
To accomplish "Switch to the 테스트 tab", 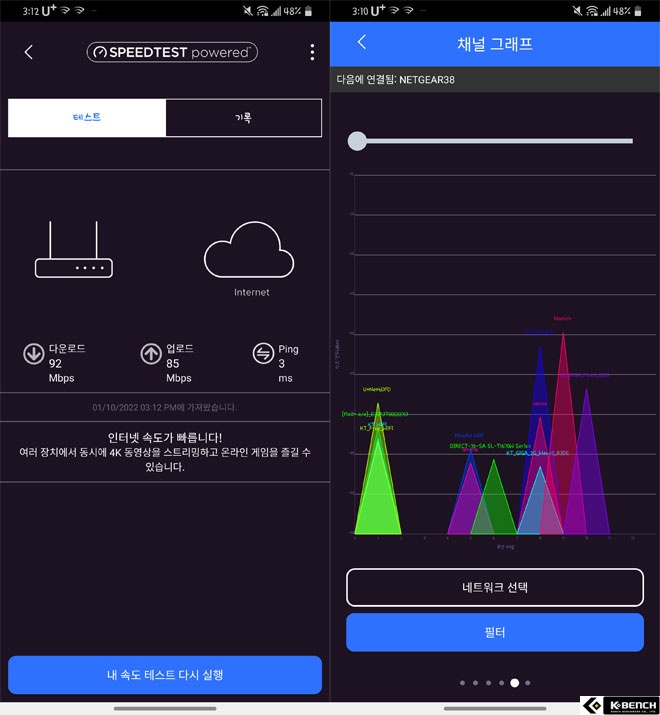I will [x=87, y=117].
